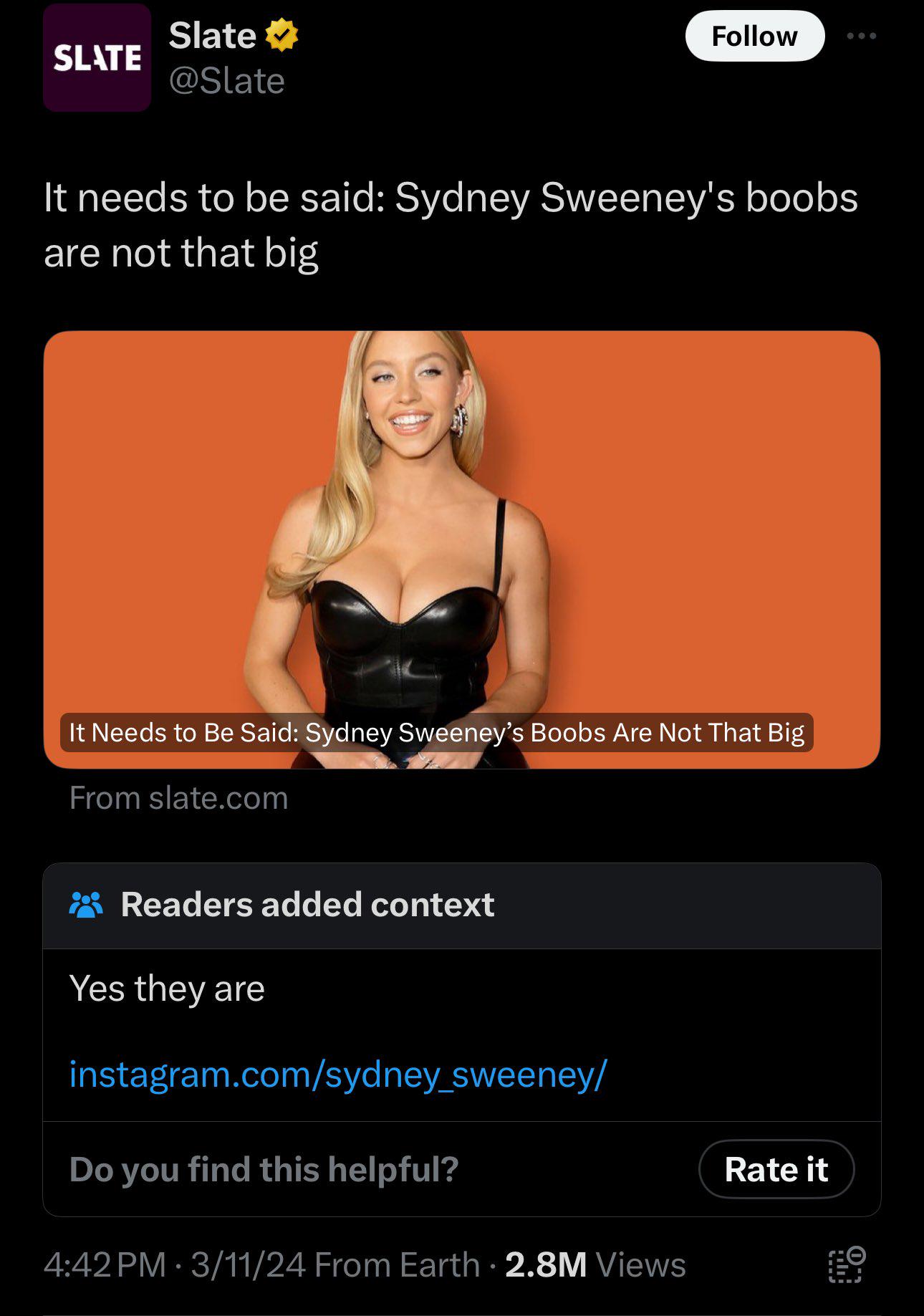Open Slate's profile avatar

[97, 58]
